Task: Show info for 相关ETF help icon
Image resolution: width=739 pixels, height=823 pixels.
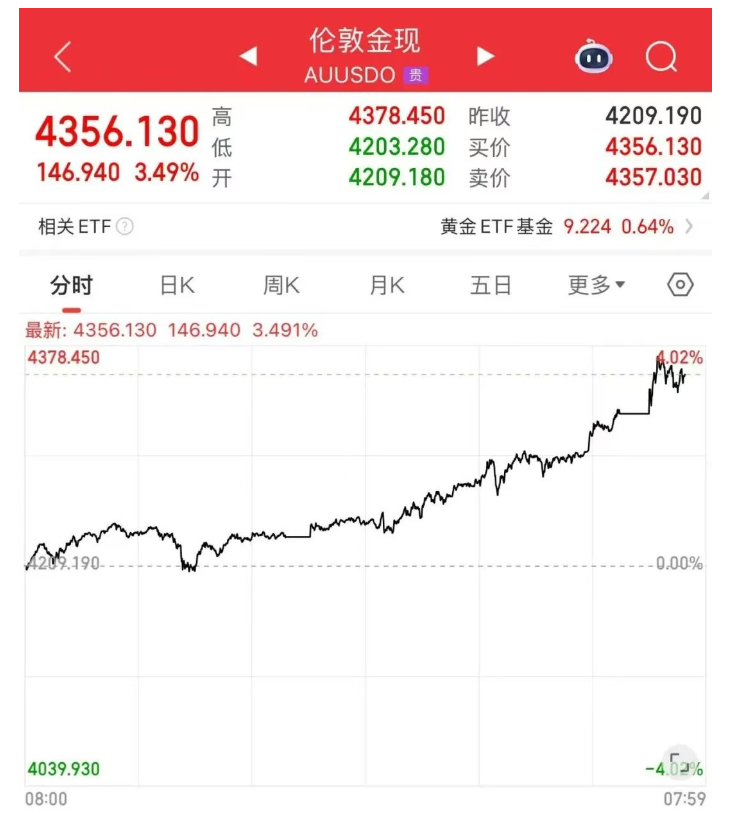Action: click(x=125, y=227)
